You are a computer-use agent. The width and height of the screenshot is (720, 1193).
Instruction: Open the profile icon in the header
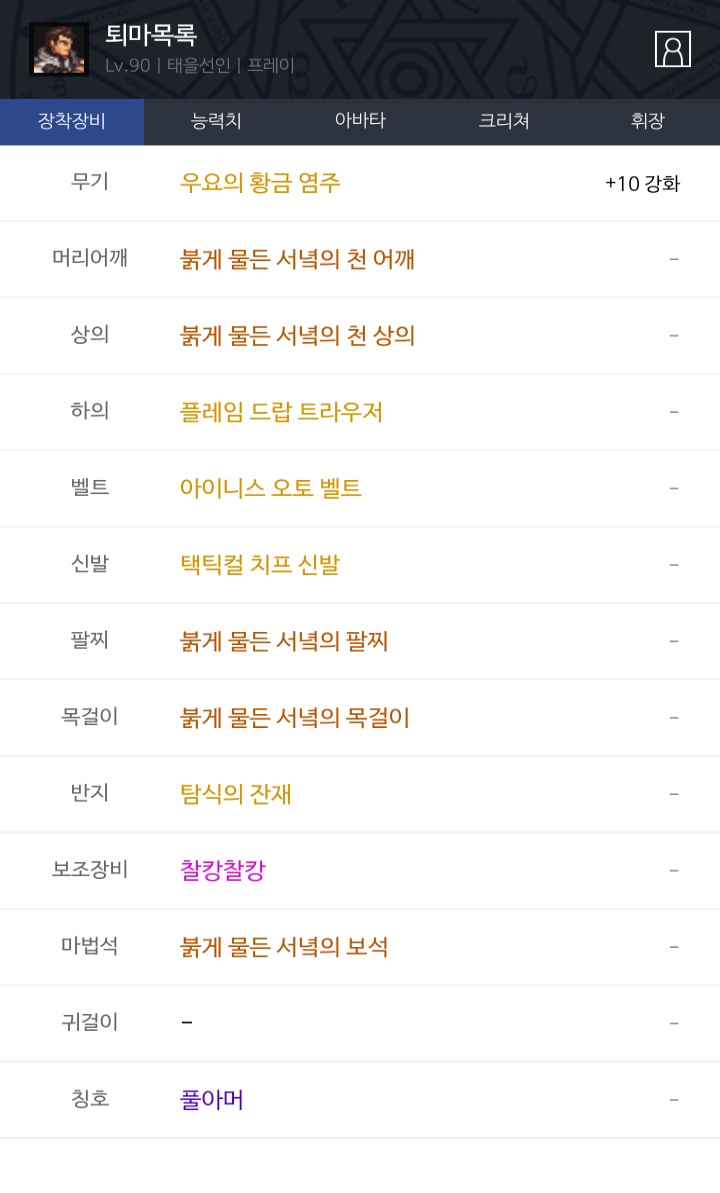coord(673,49)
